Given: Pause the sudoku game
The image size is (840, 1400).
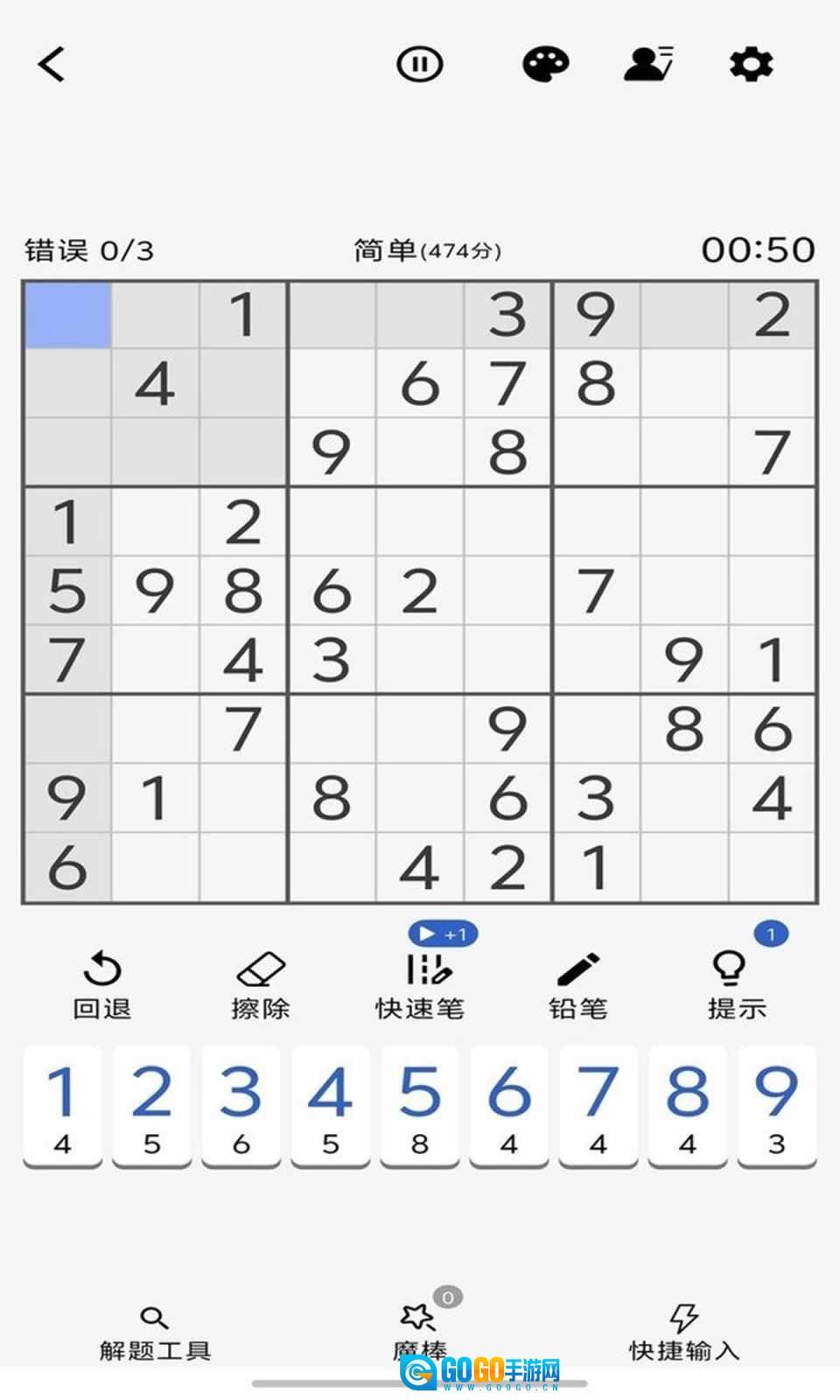Looking at the screenshot, I should (x=420, y=65).
